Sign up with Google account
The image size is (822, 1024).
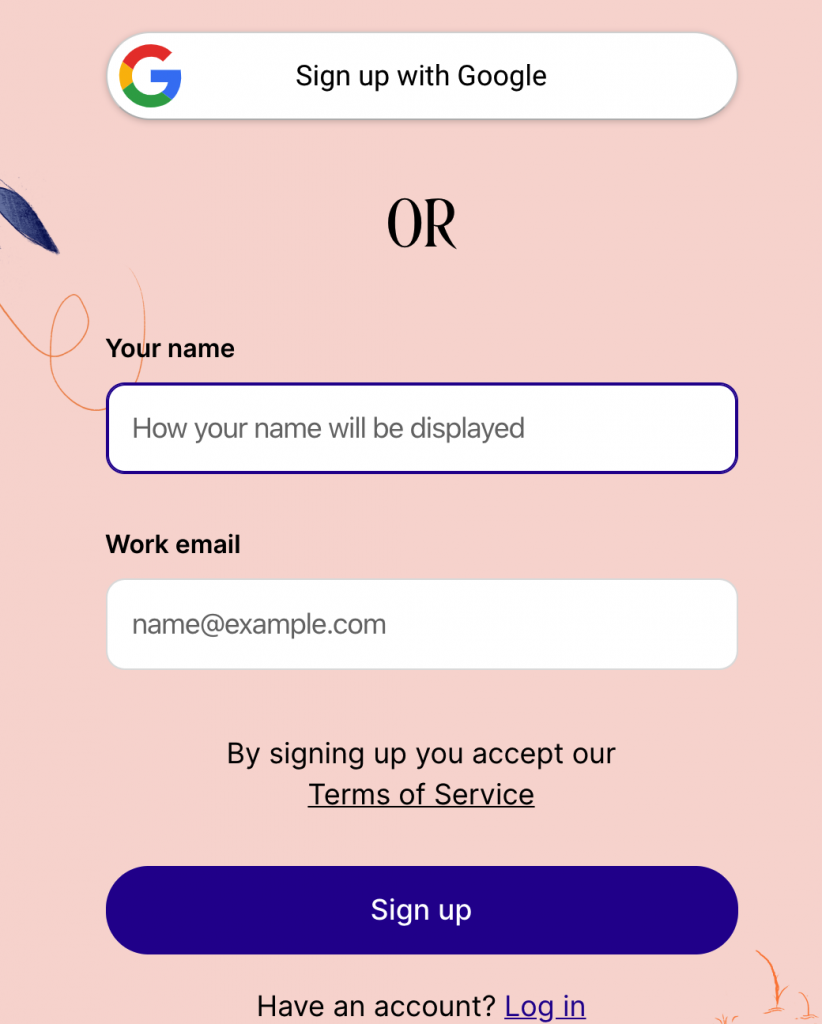tap(421, 76)
